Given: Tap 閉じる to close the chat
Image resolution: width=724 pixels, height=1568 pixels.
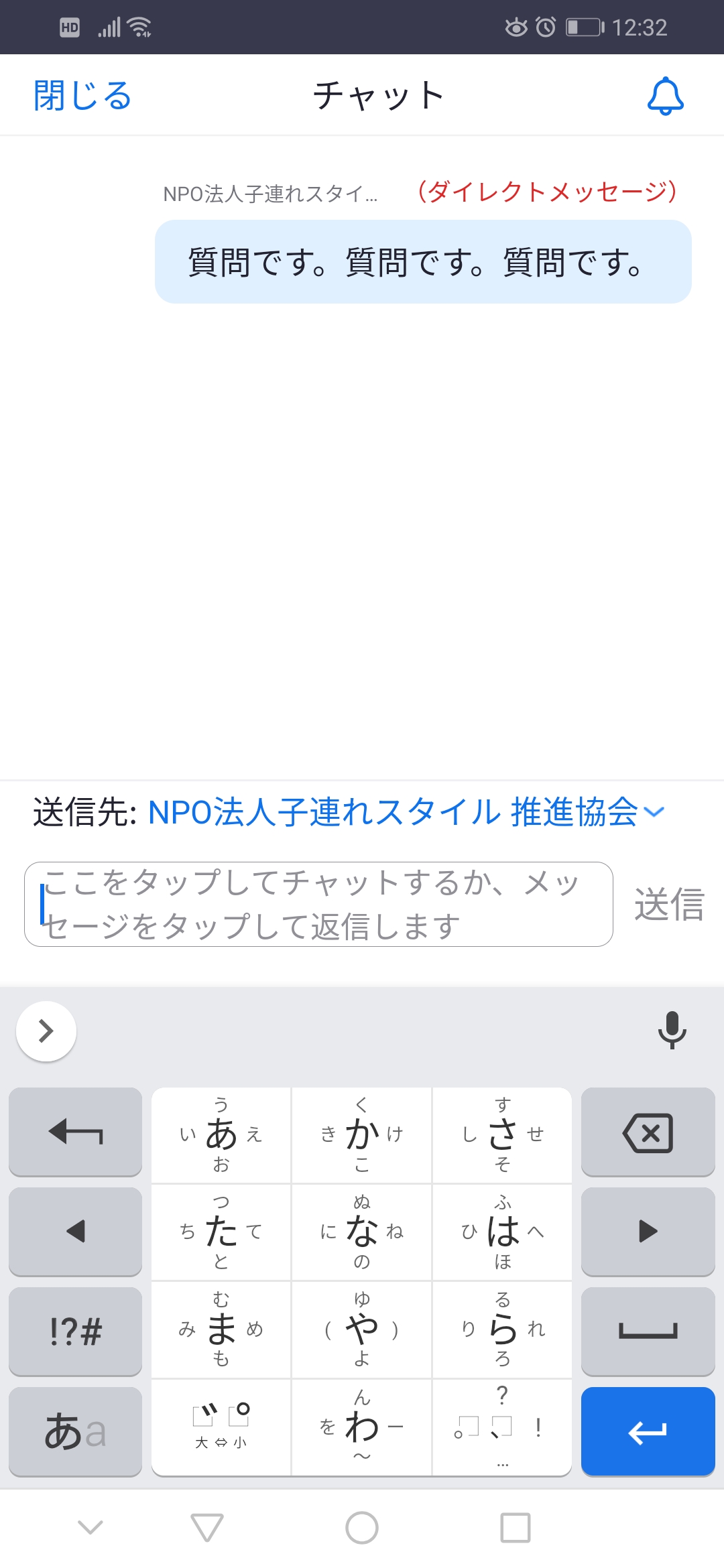Looking at the screenshot, I should coord(82,96).
